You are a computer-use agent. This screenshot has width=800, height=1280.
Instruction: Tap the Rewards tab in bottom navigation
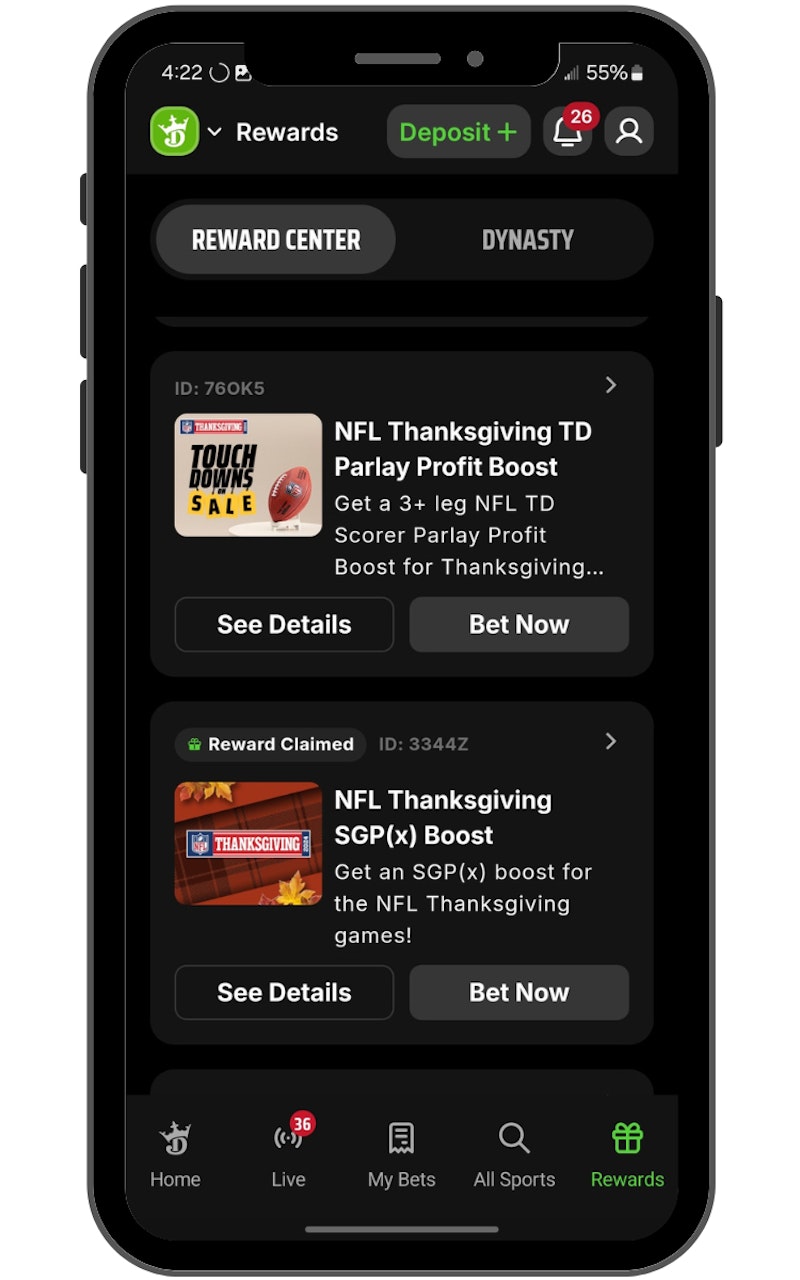pos(627,1155)
